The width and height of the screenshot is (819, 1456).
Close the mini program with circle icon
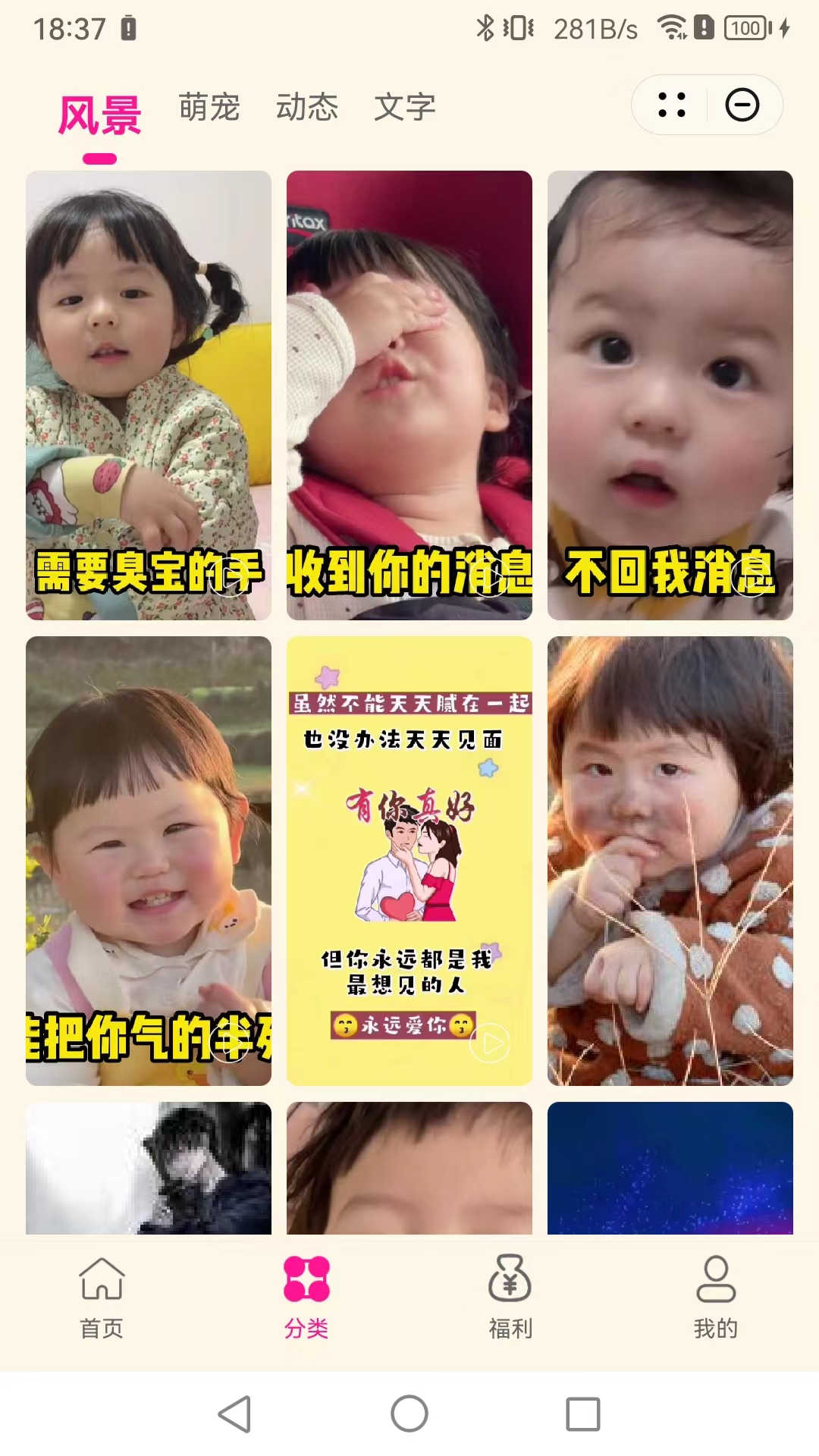[x=742, y=105]
